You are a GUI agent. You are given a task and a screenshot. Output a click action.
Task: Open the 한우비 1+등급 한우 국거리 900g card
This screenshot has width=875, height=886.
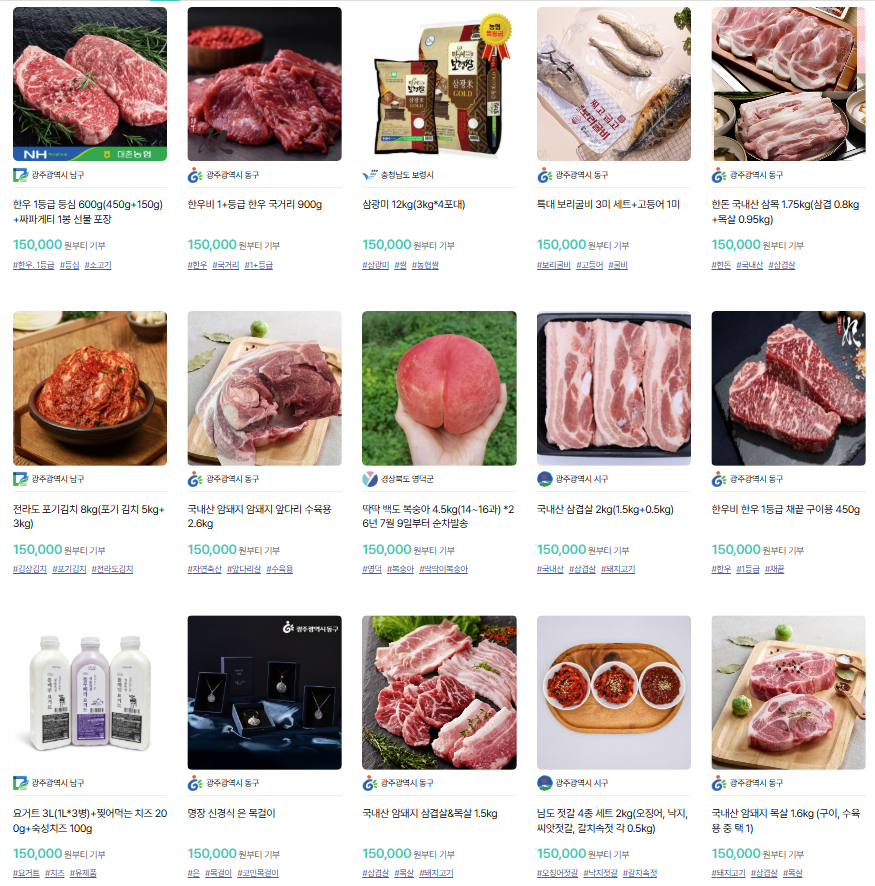[264, 84]
